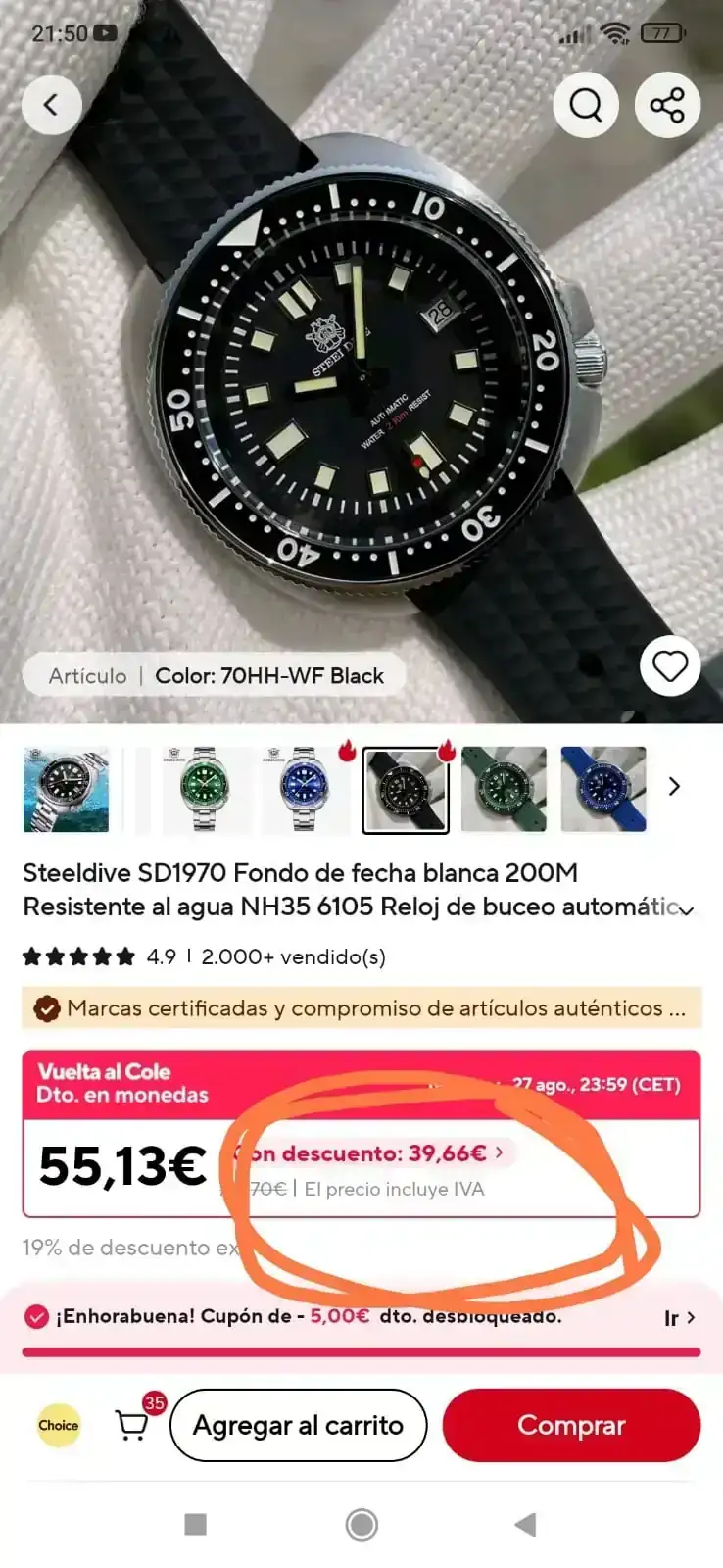Open search from the product page

click(586, 104)
